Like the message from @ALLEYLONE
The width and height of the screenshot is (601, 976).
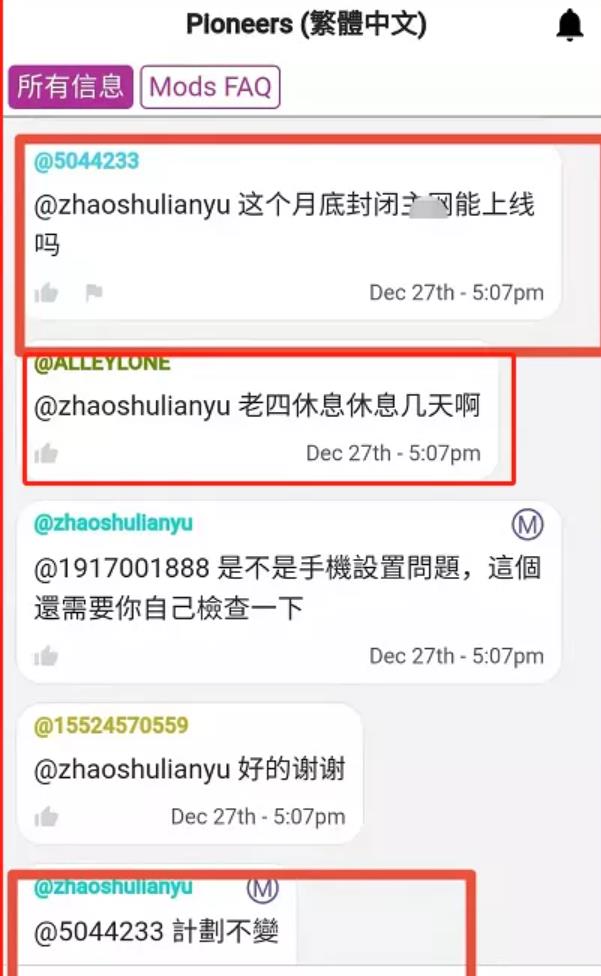46,454
